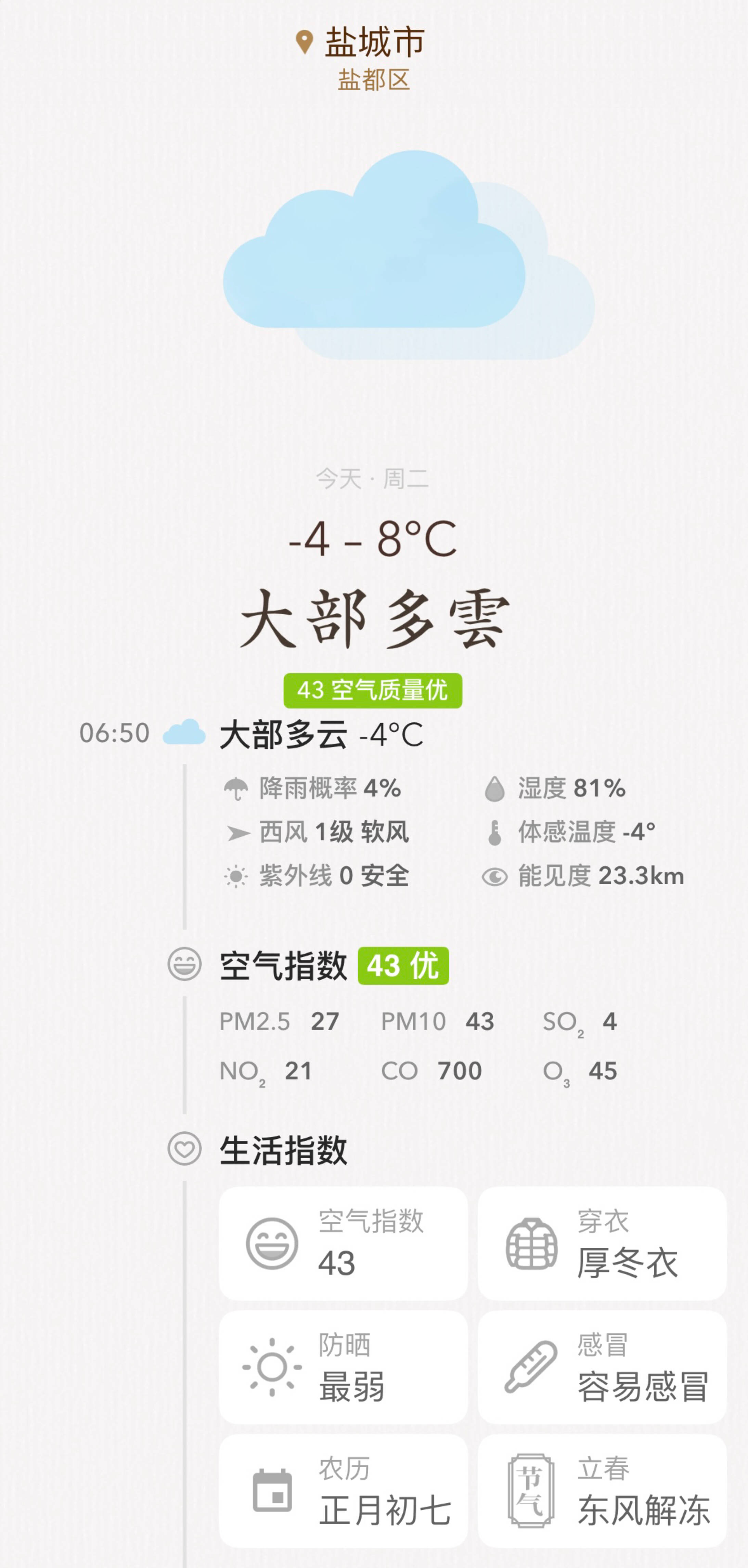This screenshot has height=1568, width=748.
Task: Tap the 43 空气质量优 badge
Action: (x=373, y=690)
